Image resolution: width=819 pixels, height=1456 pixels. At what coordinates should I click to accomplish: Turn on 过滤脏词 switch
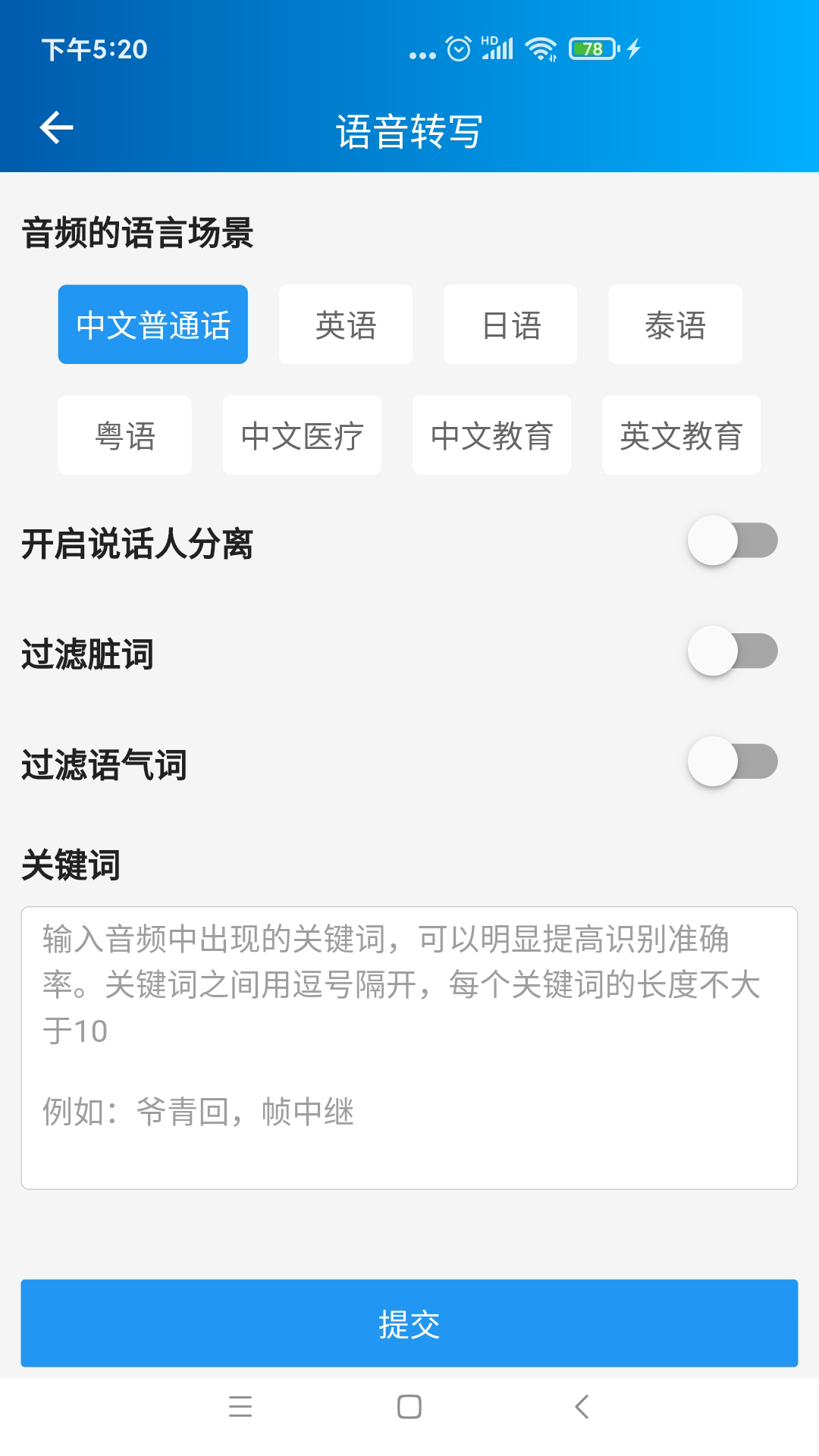coord(733,651)
